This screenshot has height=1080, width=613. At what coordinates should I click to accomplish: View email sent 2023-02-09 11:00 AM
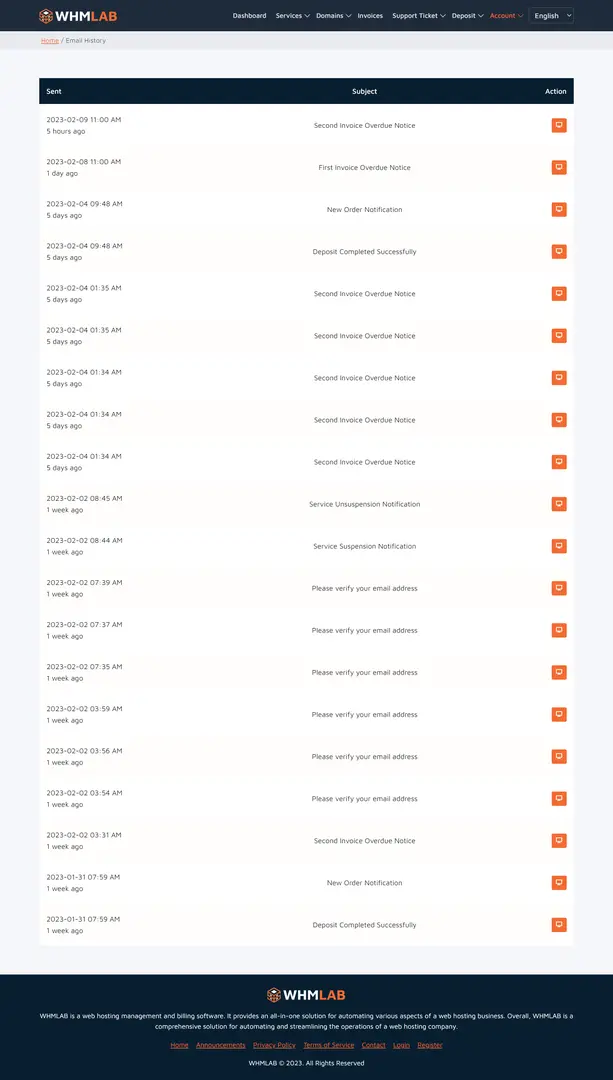coord(559,125)
